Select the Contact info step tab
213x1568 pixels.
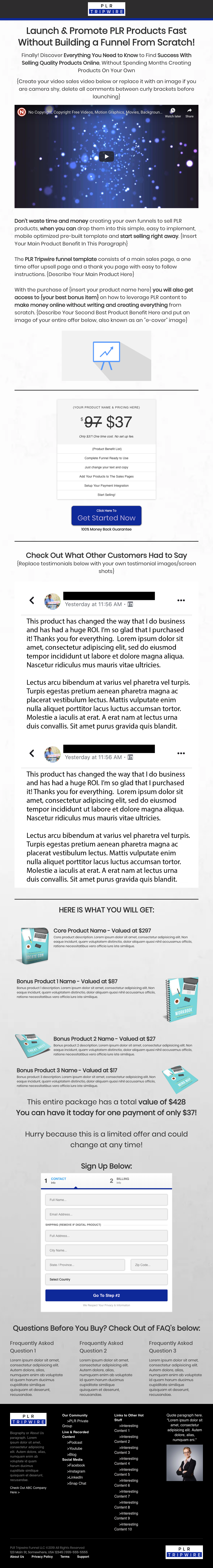[x=58, y=1180]
